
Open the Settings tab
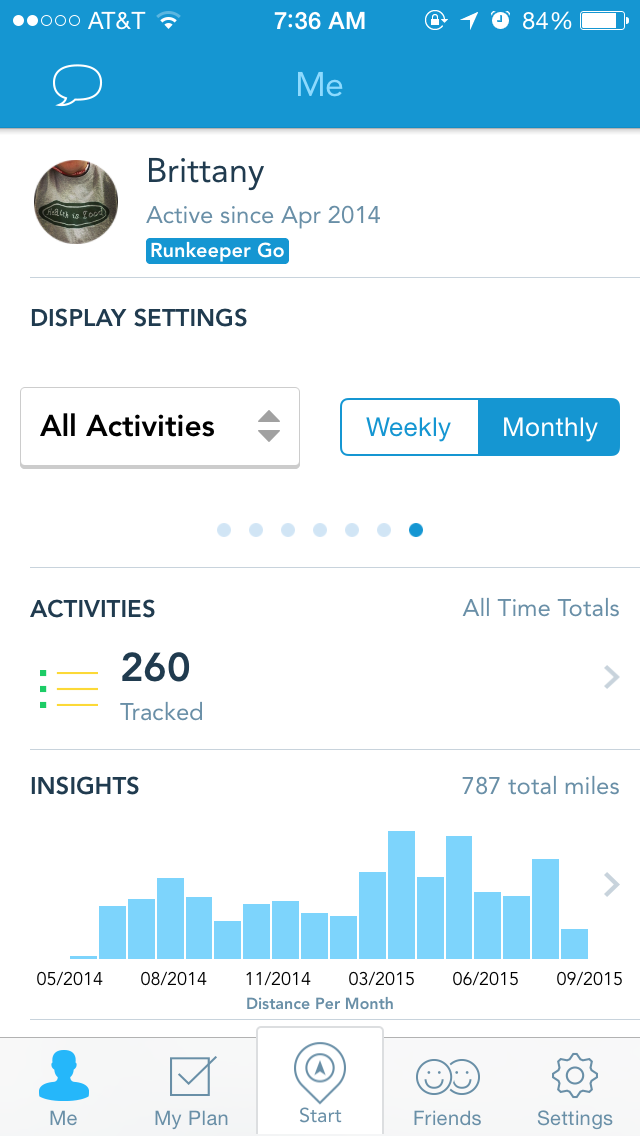click(574, 1088)
